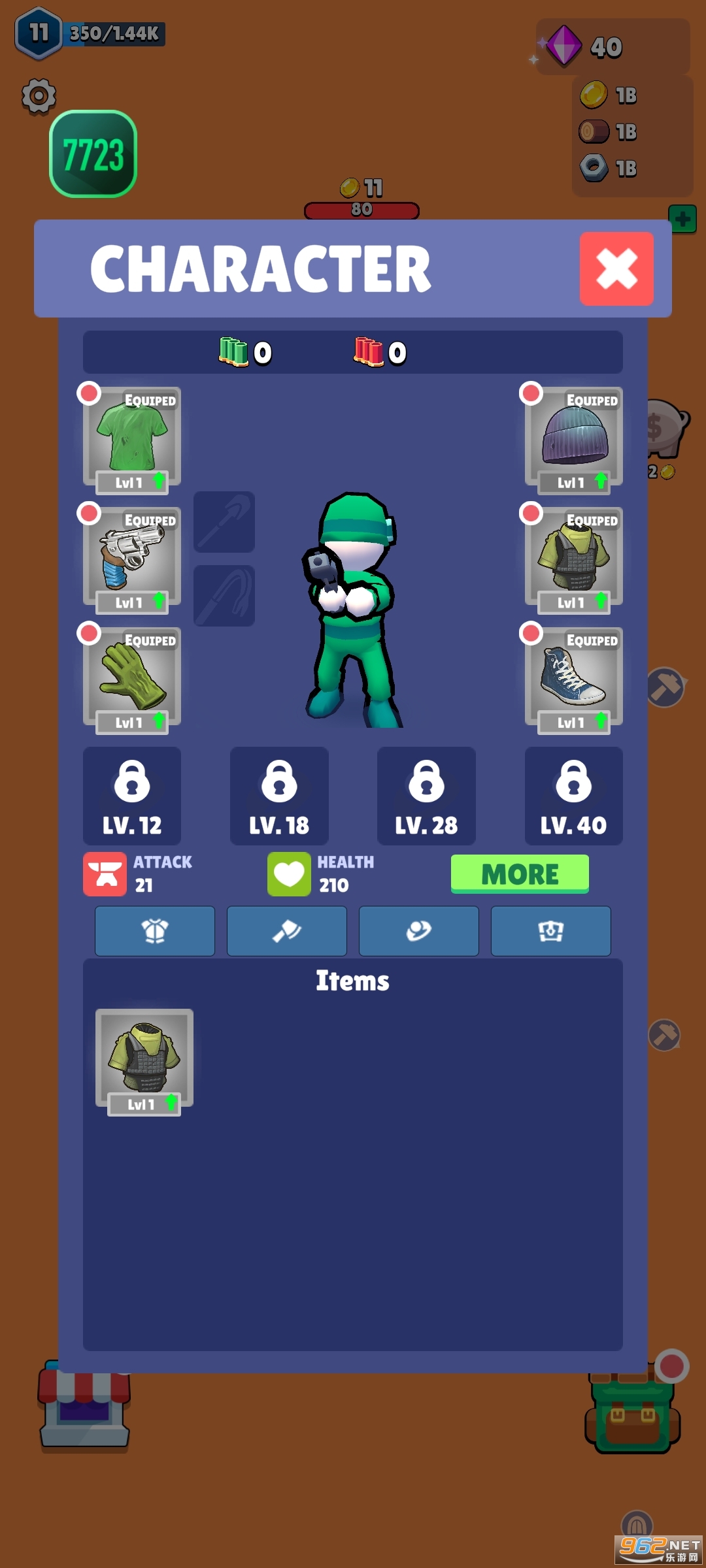Tap the MORE stats button
706x1568 pixels.
tap(520, 874)
